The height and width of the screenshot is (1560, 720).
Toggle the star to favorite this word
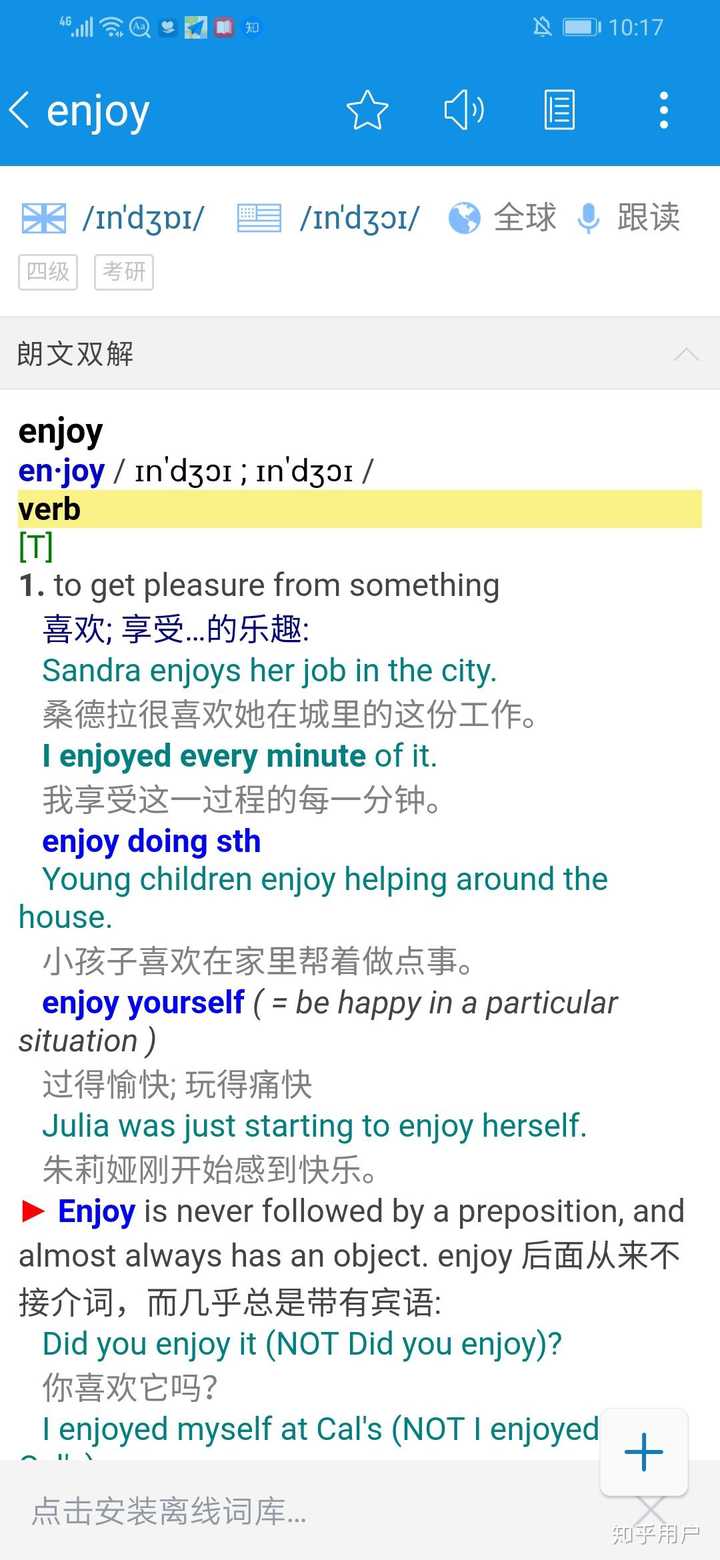pyautogui.click(x=367, y=110)
